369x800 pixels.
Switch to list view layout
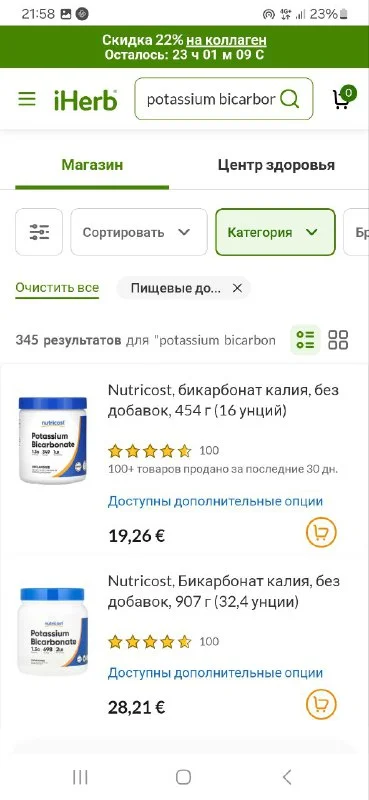305,340
